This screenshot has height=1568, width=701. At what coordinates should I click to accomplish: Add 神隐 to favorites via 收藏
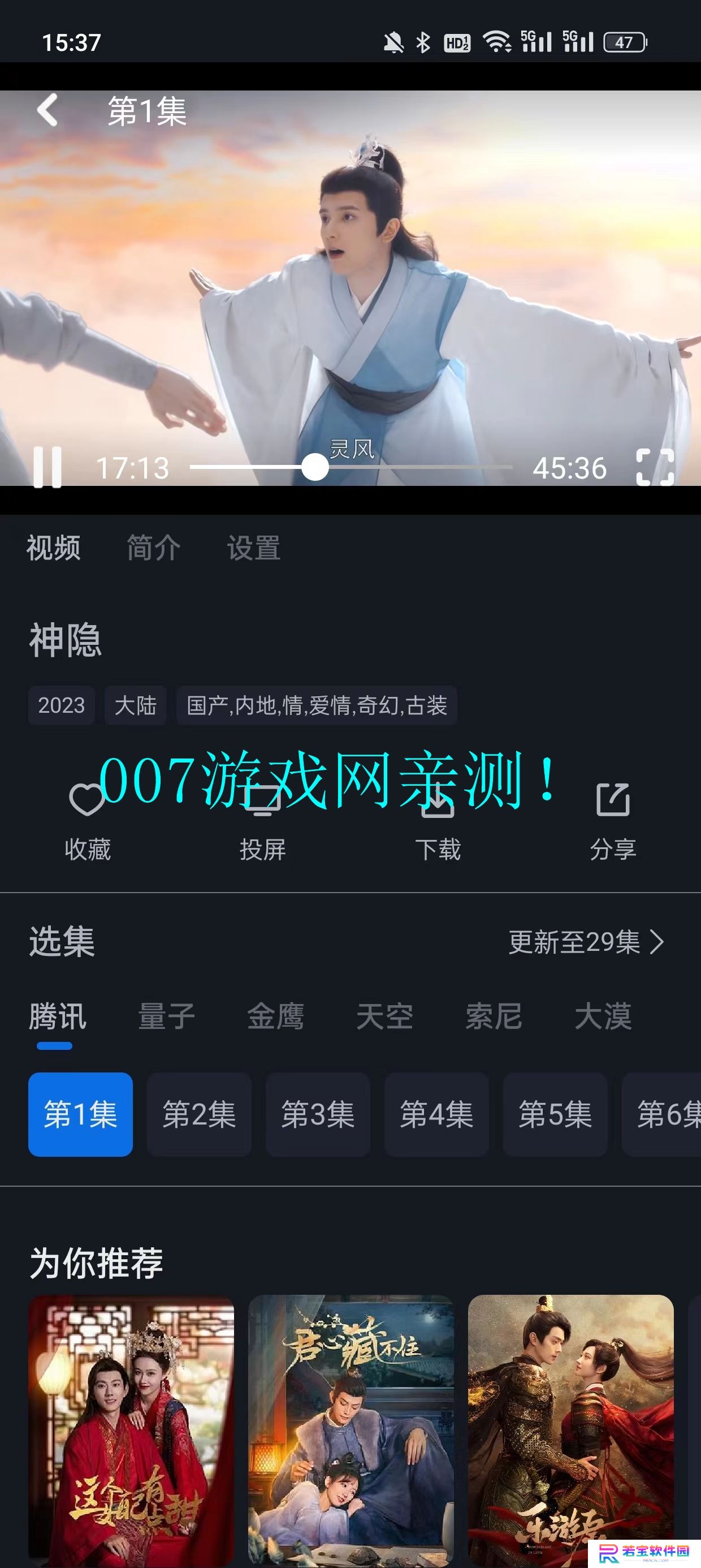88,822
